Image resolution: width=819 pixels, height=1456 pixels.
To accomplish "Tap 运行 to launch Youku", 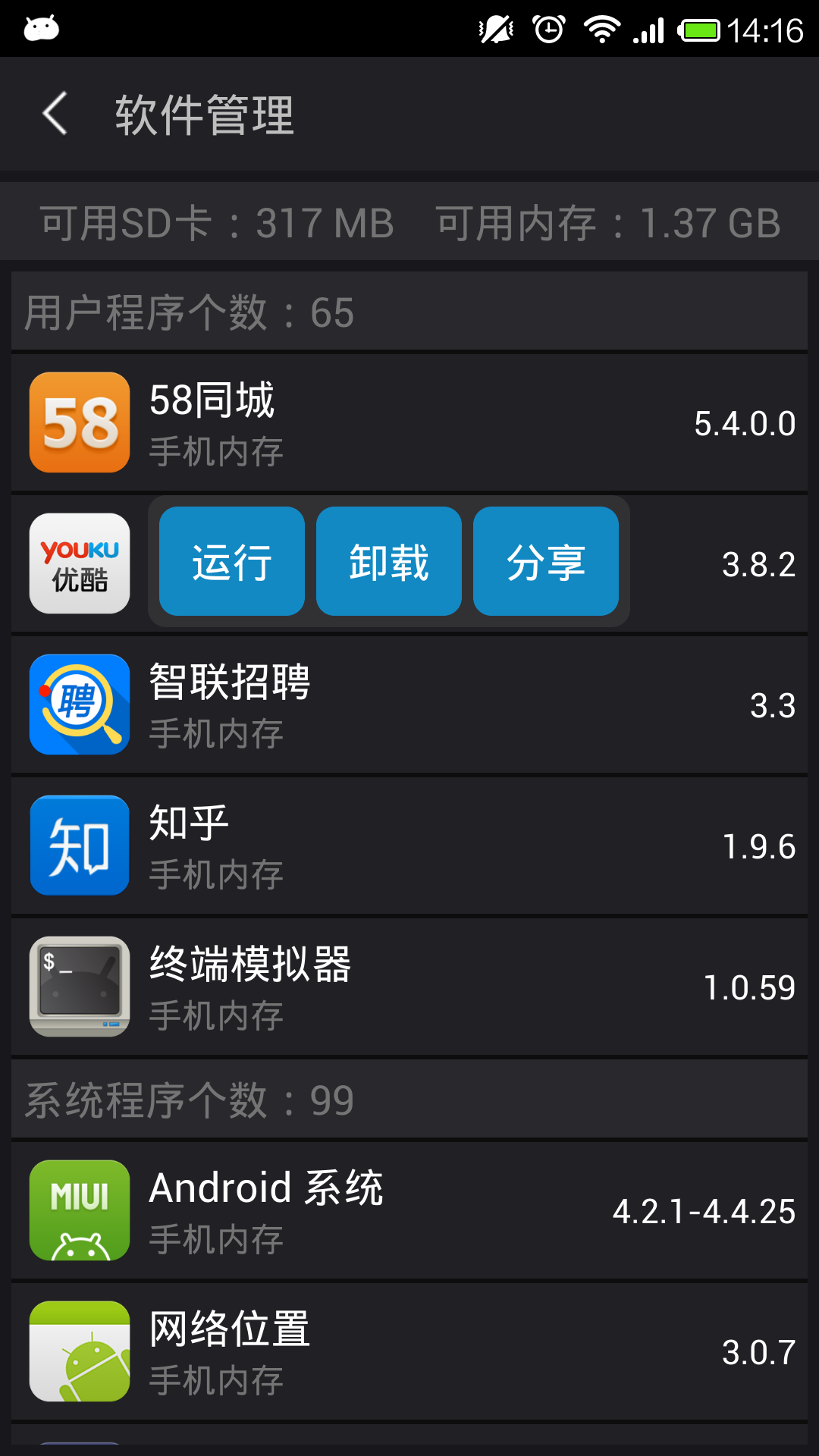I will 232,562.
